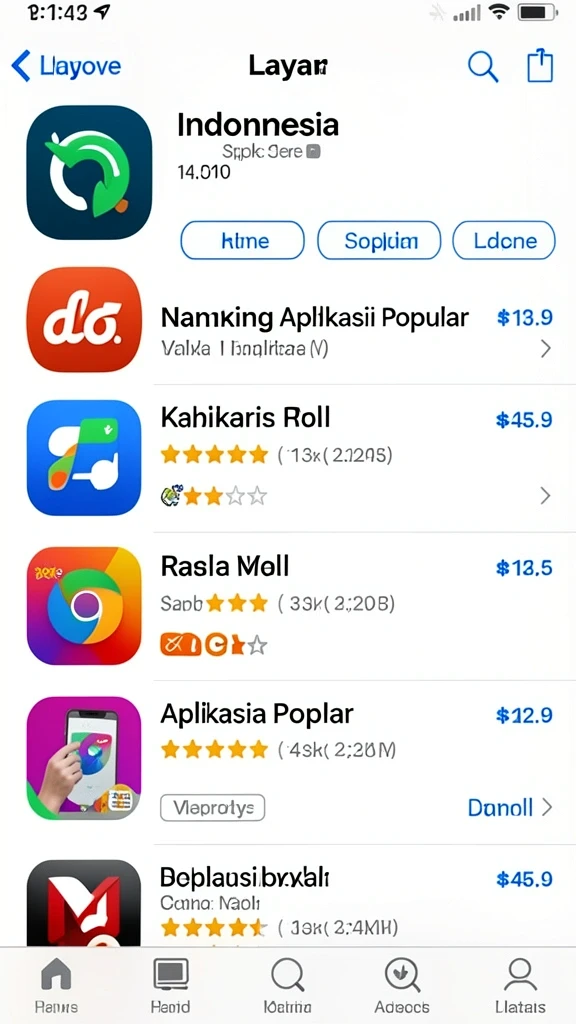Viewport: 576px width, 1024px height.
Task: Tap the Vleprotys tag button
Action: [212, 808]
